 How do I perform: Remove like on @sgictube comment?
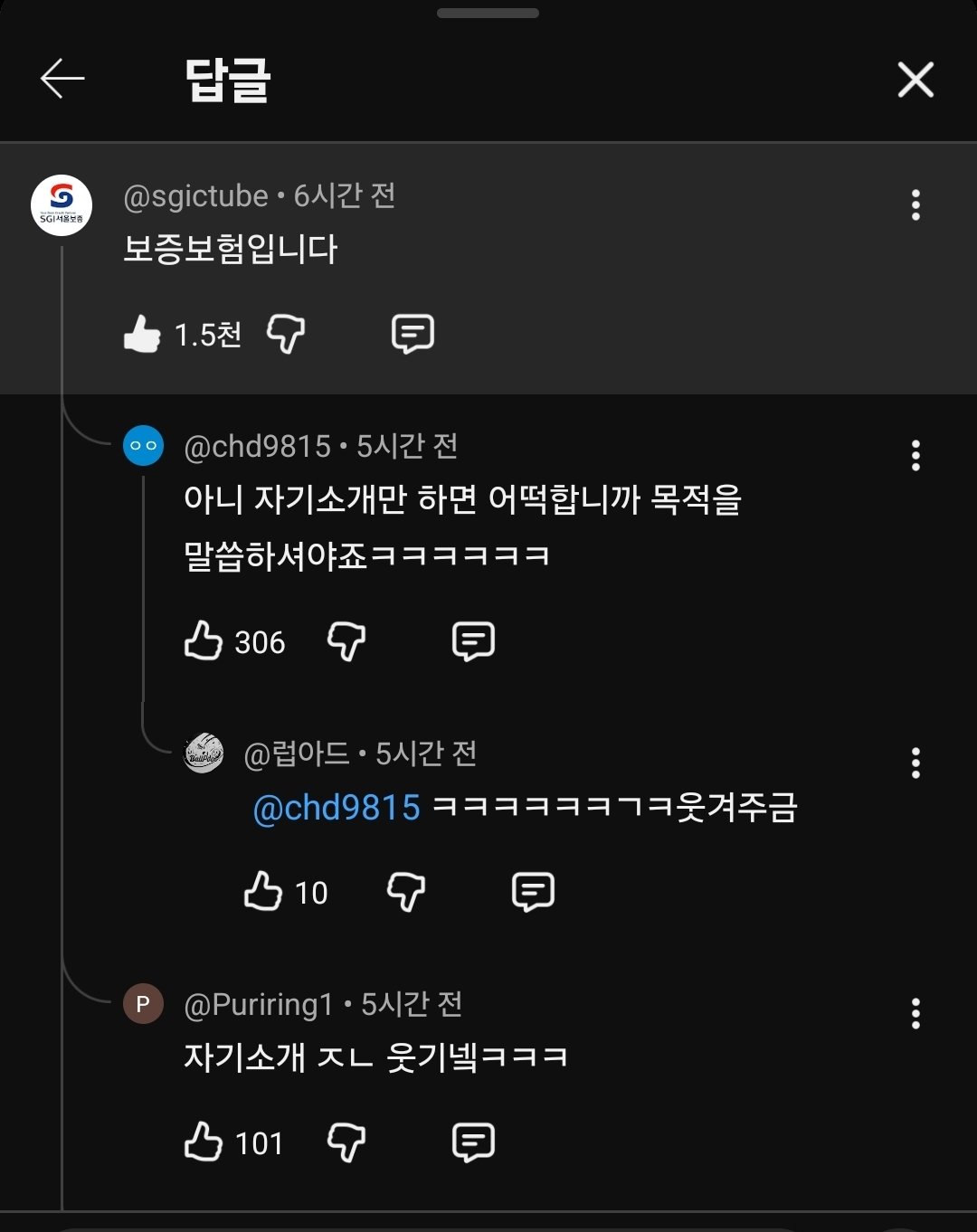(142, 335)
